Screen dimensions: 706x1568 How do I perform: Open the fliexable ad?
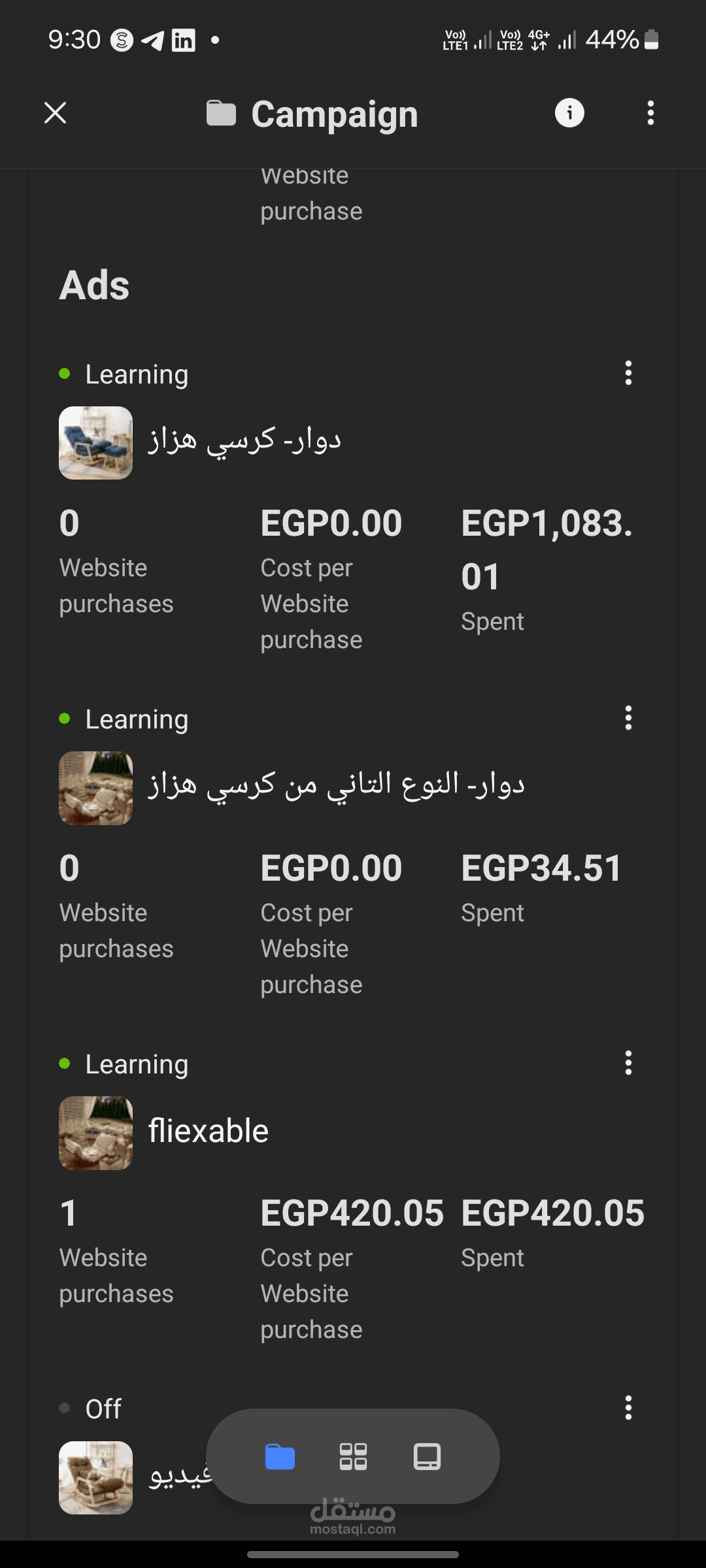point(208,1132)
